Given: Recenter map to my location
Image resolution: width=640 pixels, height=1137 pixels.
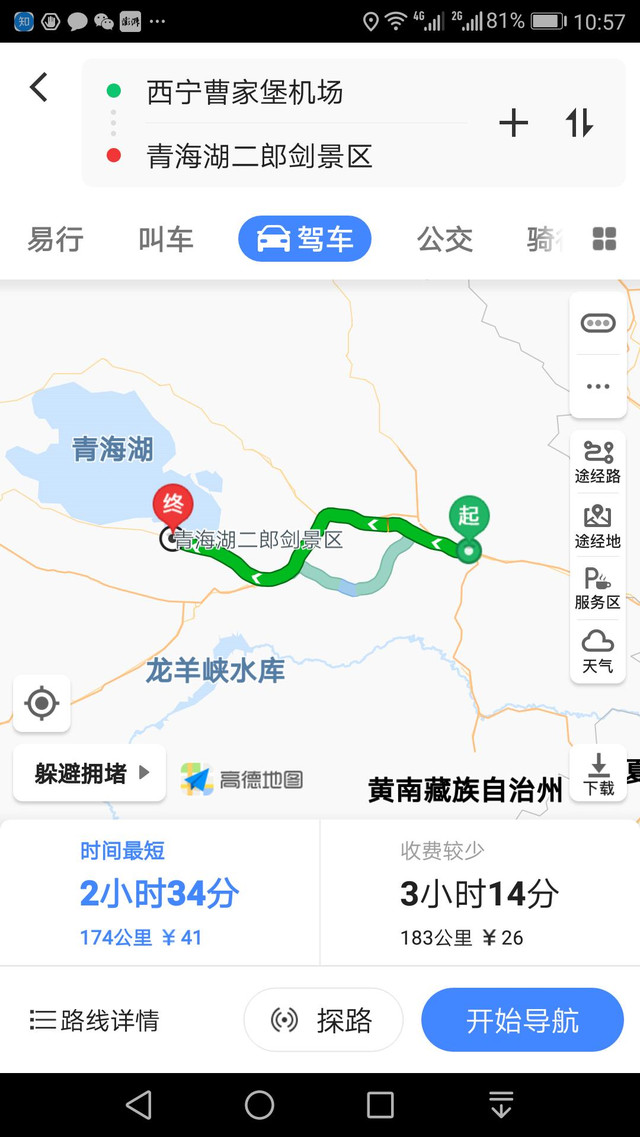Looking at the screenshot, I should point(42,703).
